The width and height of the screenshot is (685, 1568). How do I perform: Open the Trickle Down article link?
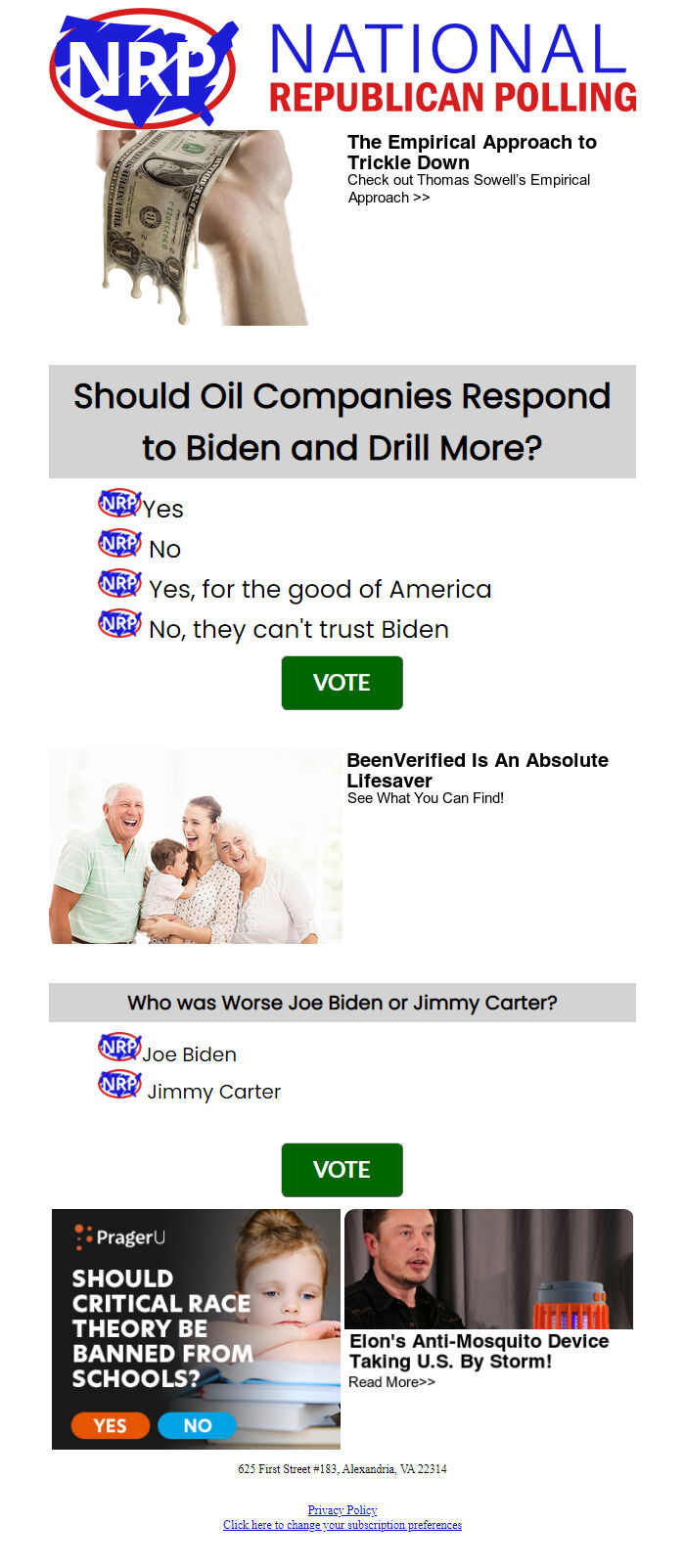[472, 153]
